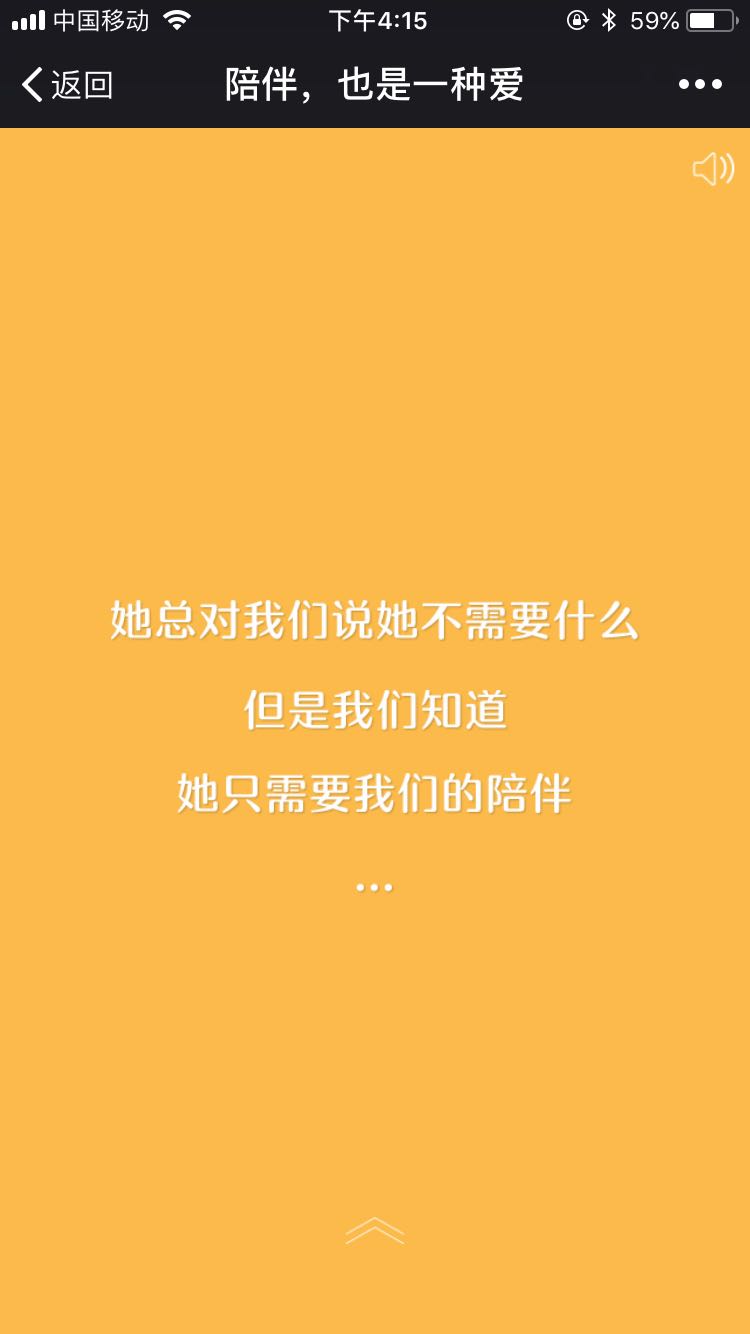Tap the up arrow for next page
750x1334 pixels.
pyautogui.click(x=375, y=1231)
